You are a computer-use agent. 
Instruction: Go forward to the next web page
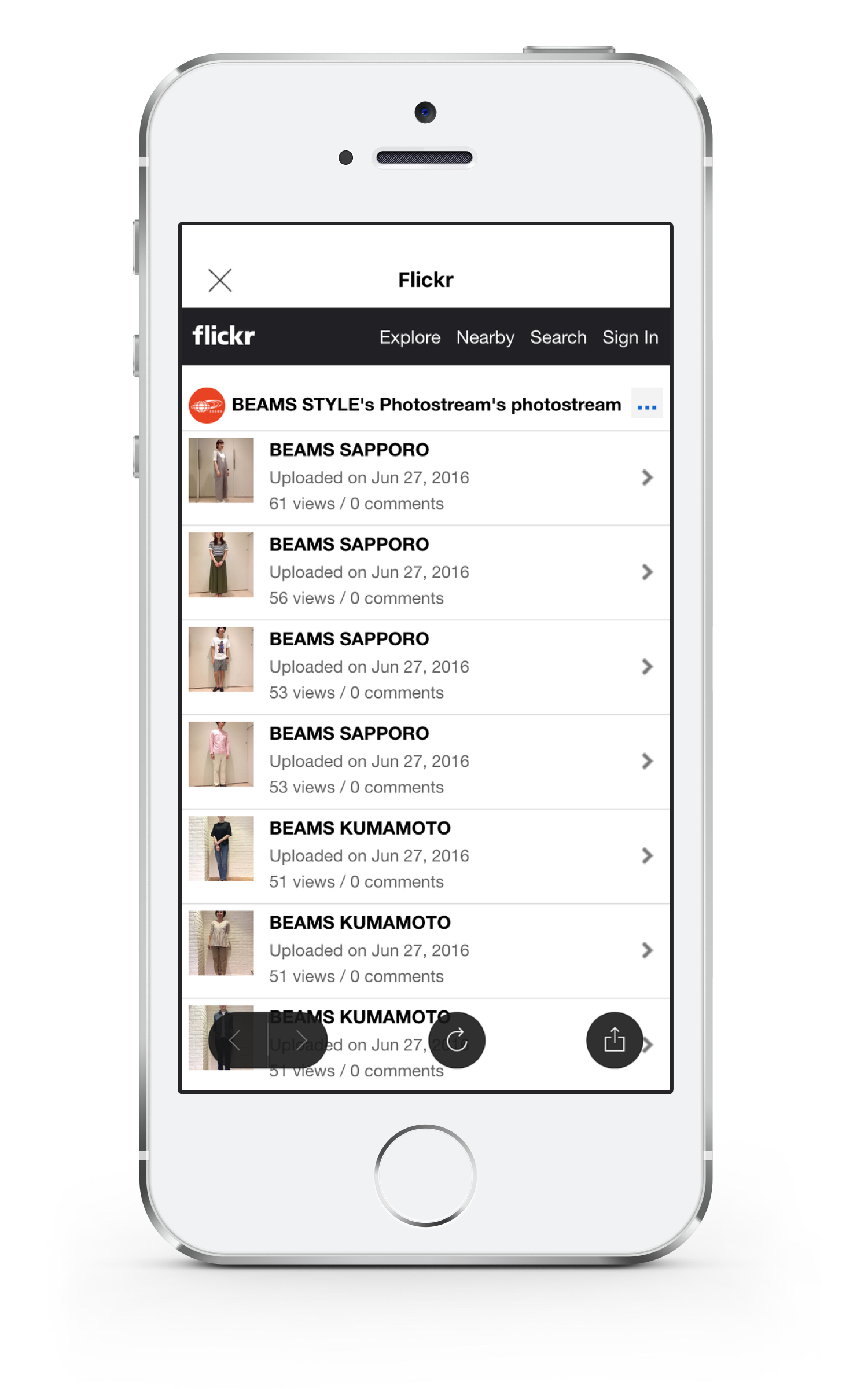point(300,1040)
